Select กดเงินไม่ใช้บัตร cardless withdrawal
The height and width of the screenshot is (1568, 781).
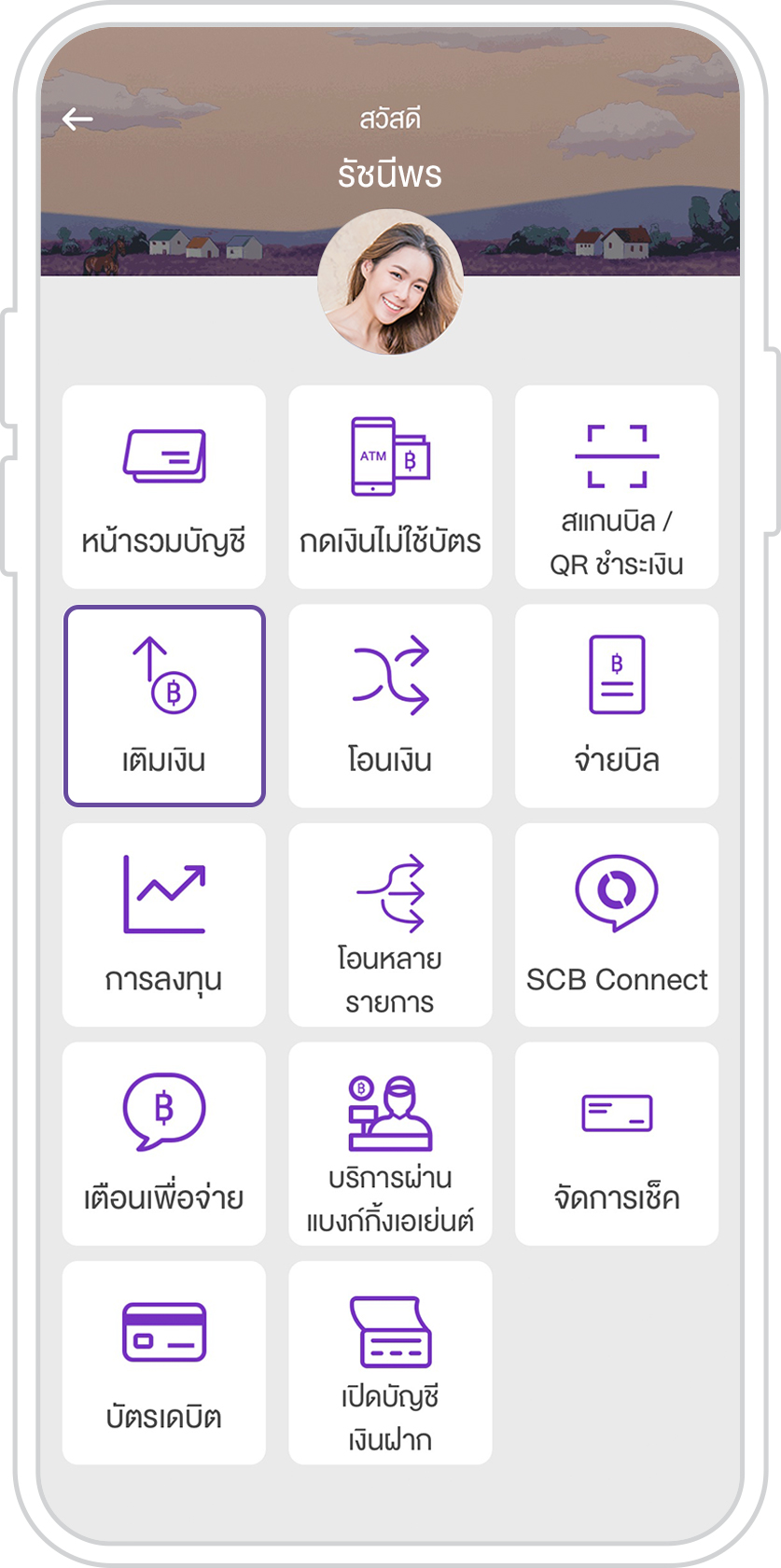coord(390,487)
